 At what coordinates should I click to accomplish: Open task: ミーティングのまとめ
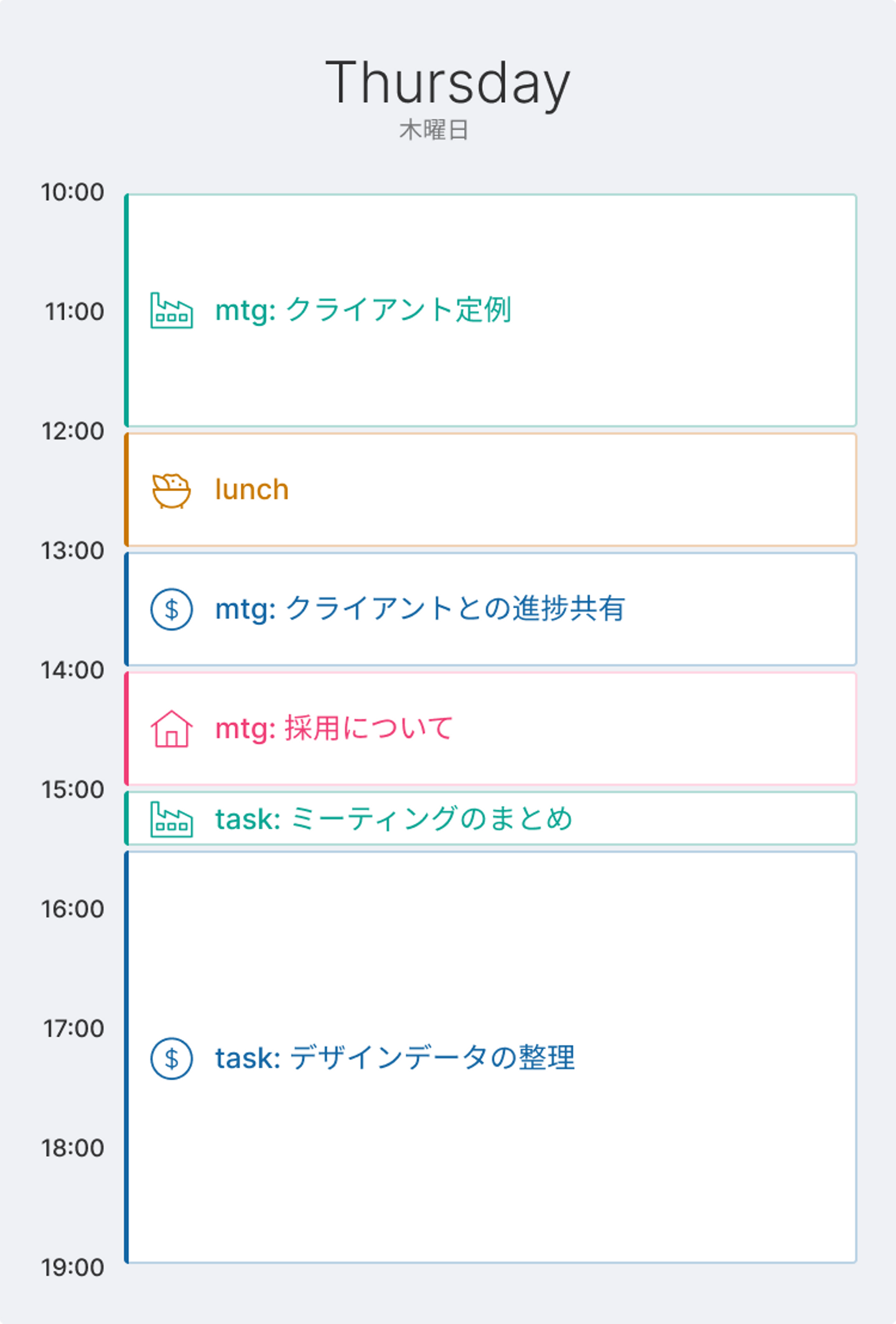[x=490, y=819]
